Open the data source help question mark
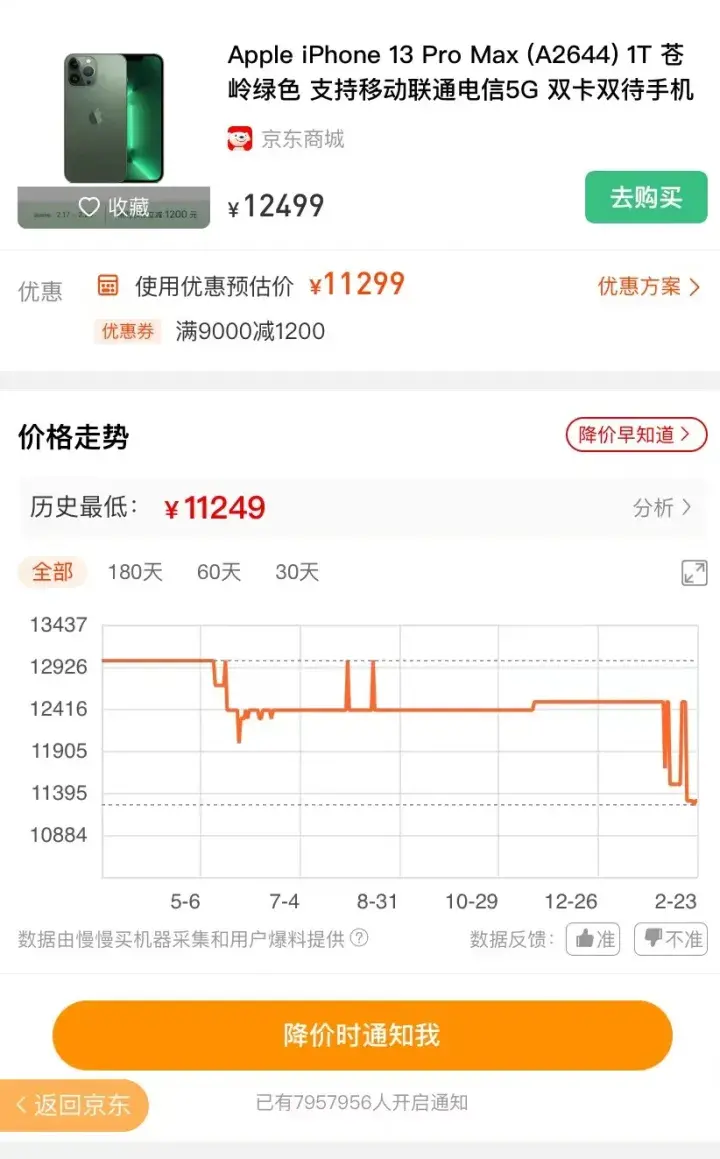720x1159 pixels. [359, 938]
